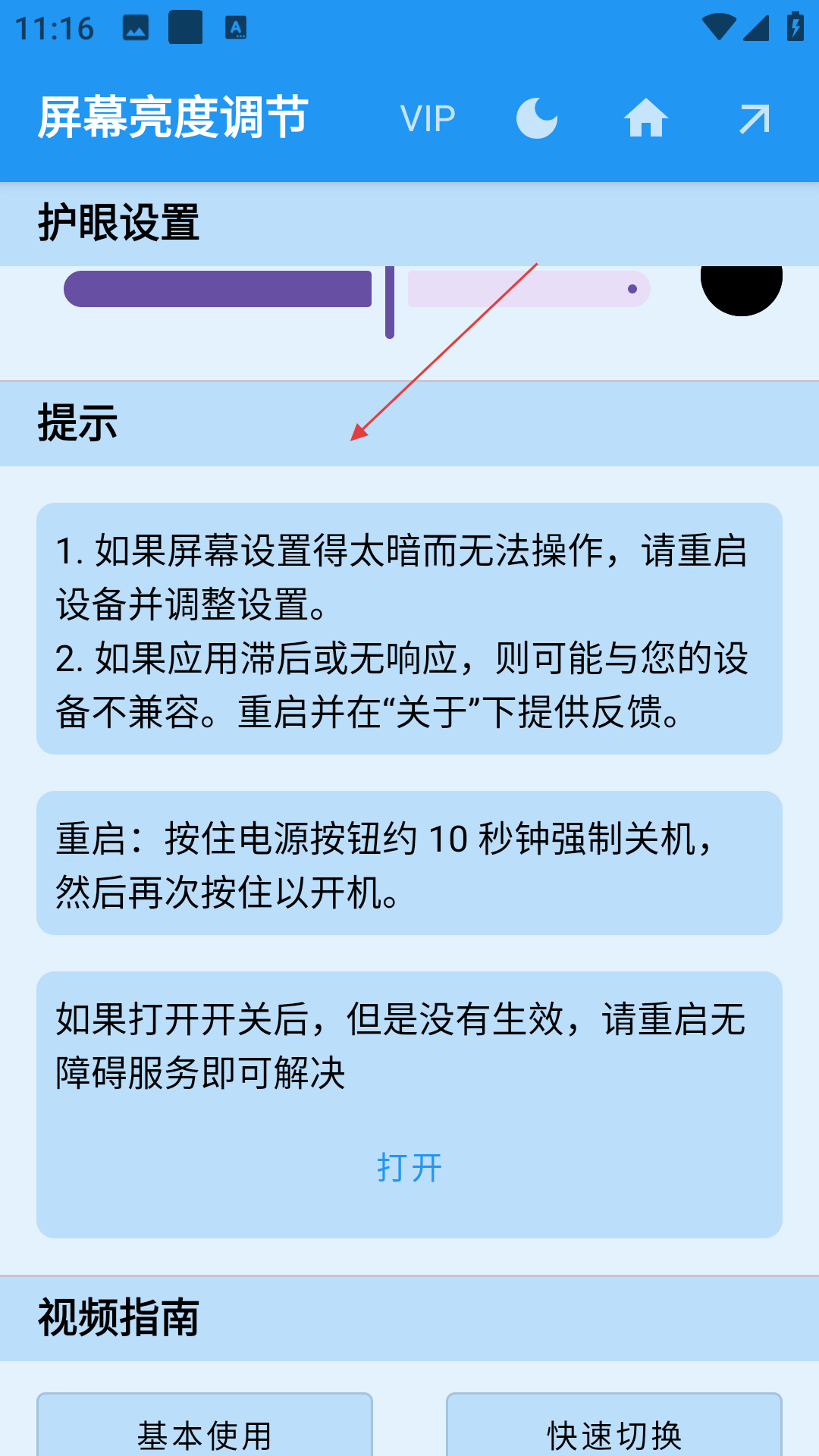Open the VIP option in the app bar
819x1456 pixels.
[428, 118]
